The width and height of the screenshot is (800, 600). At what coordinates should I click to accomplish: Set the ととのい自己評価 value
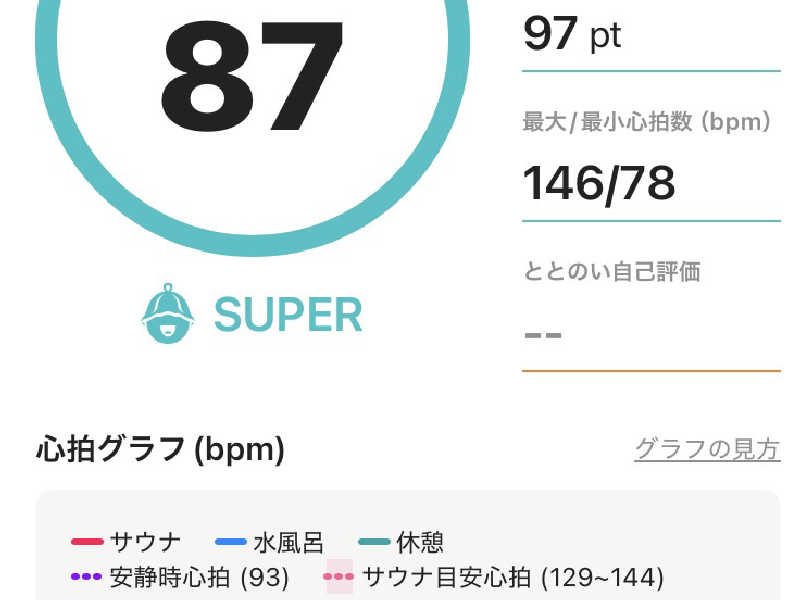point(650,334)
